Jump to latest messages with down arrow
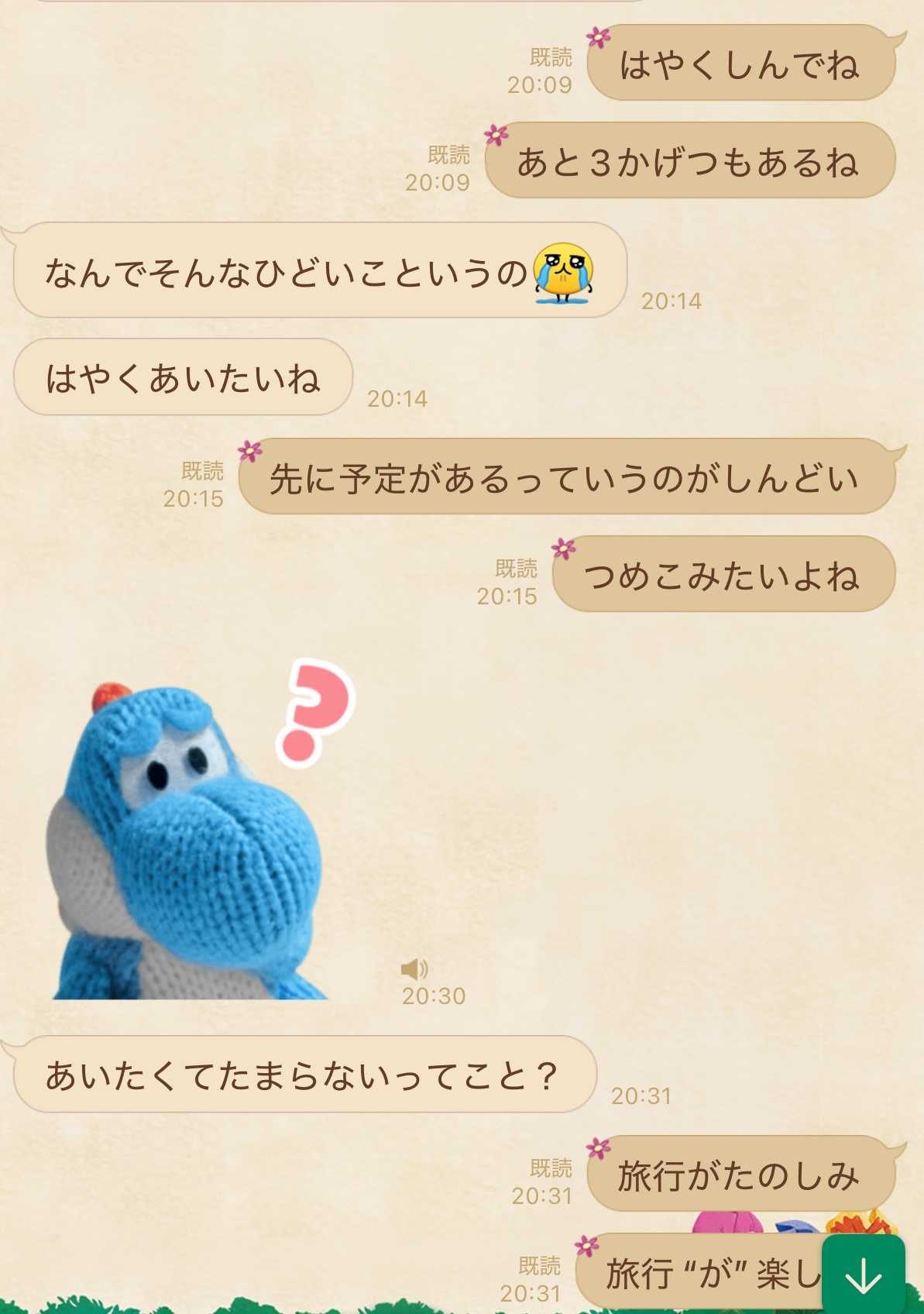This screenshot has height=1314, width=924. click(863, 1276)
